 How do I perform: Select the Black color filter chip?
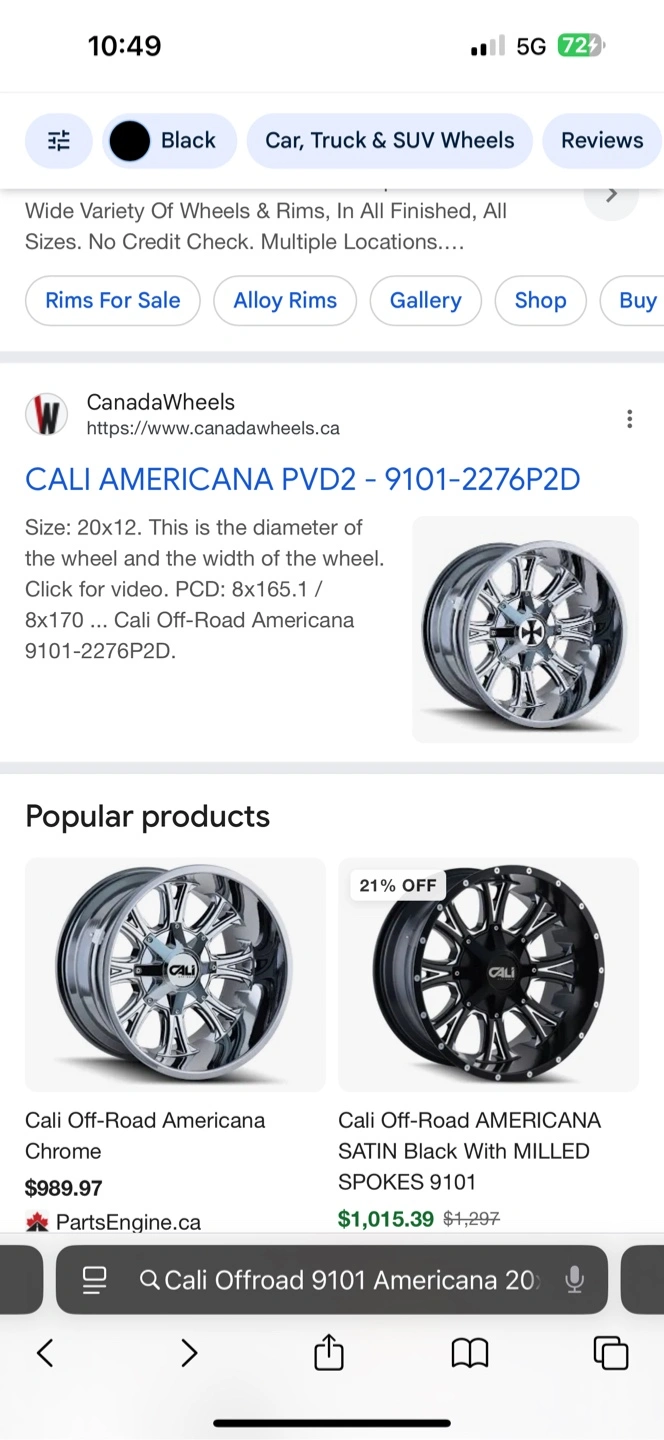[x=170, y=141]
